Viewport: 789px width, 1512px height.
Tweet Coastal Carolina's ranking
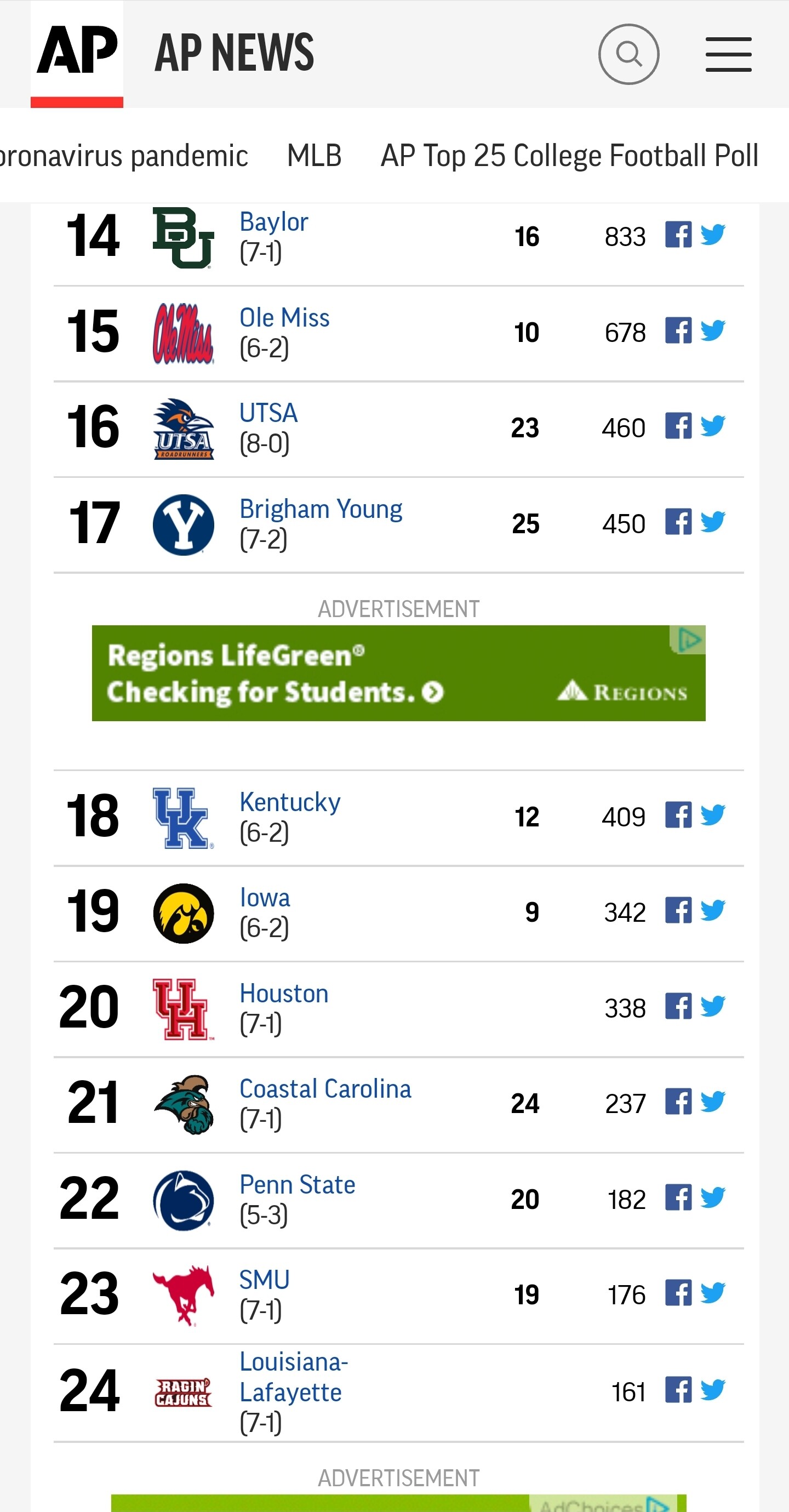(713, 1102)
